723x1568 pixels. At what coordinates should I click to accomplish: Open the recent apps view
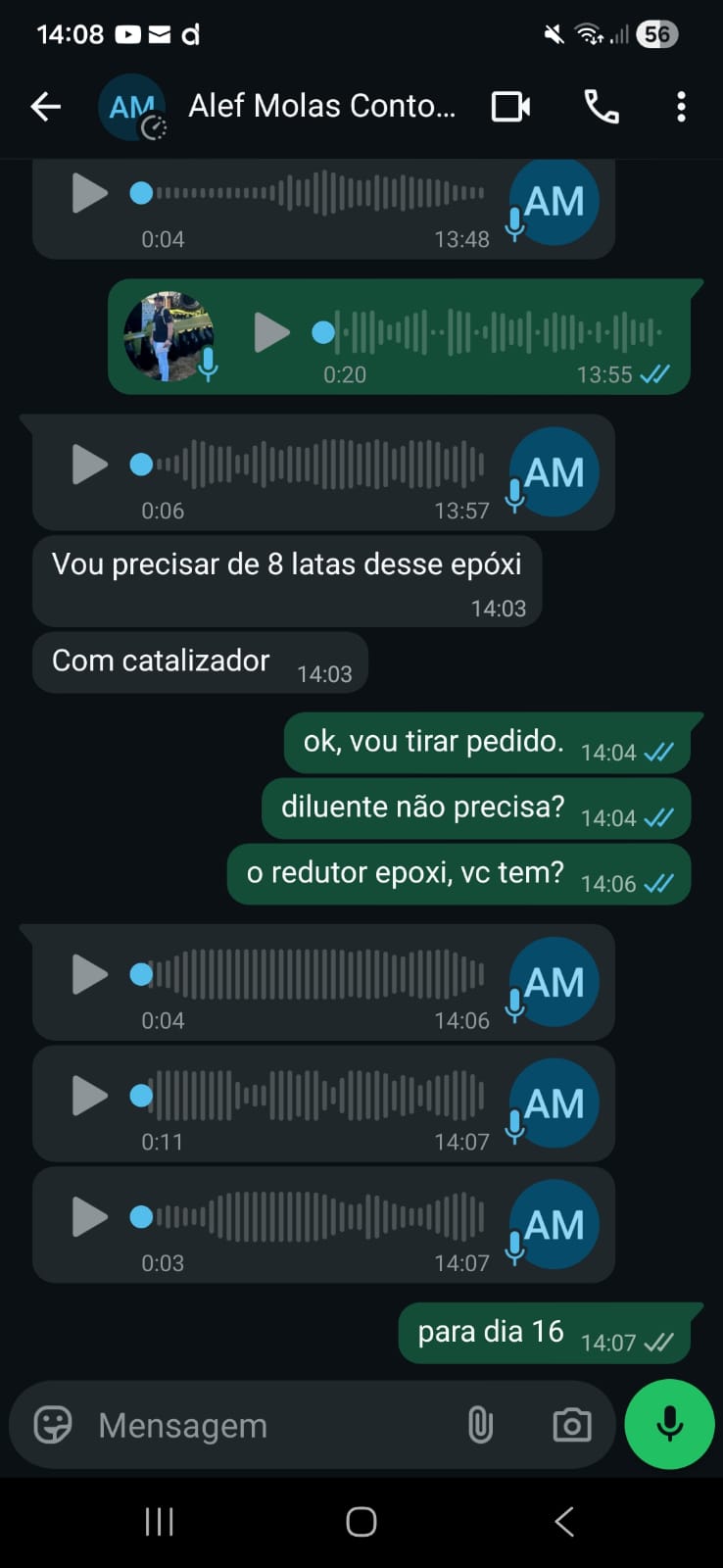click(x=159, y=1522)
